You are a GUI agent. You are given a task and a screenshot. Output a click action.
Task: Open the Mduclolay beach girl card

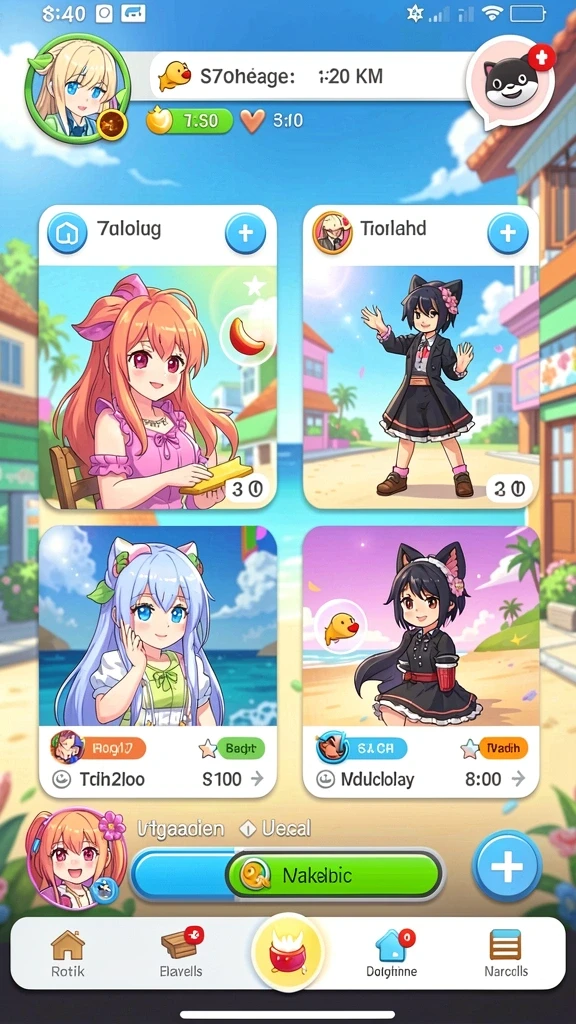pos(421,662)
